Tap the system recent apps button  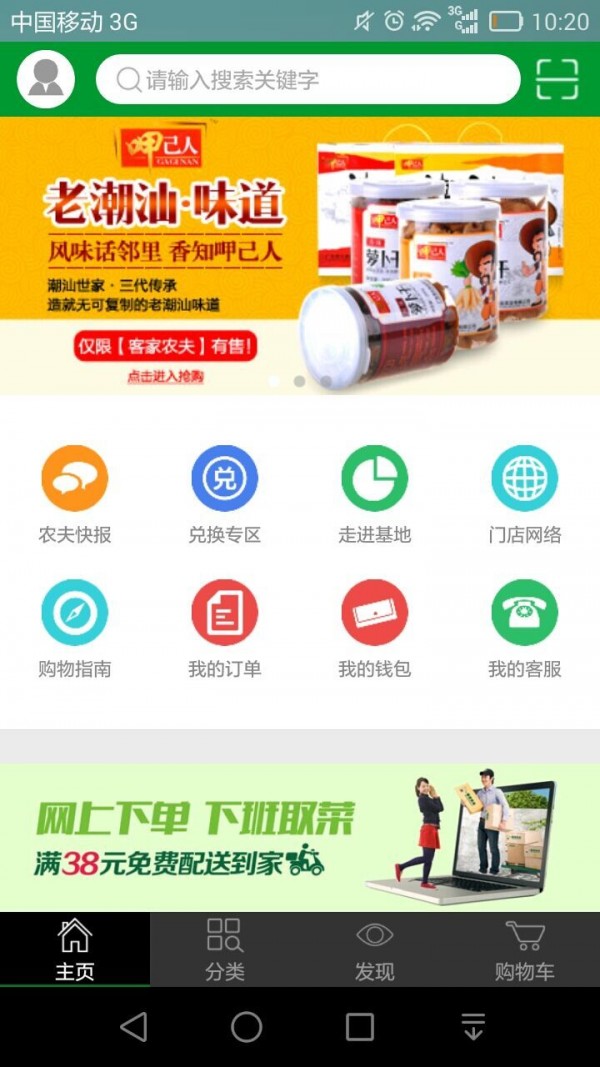(360, 1027)
